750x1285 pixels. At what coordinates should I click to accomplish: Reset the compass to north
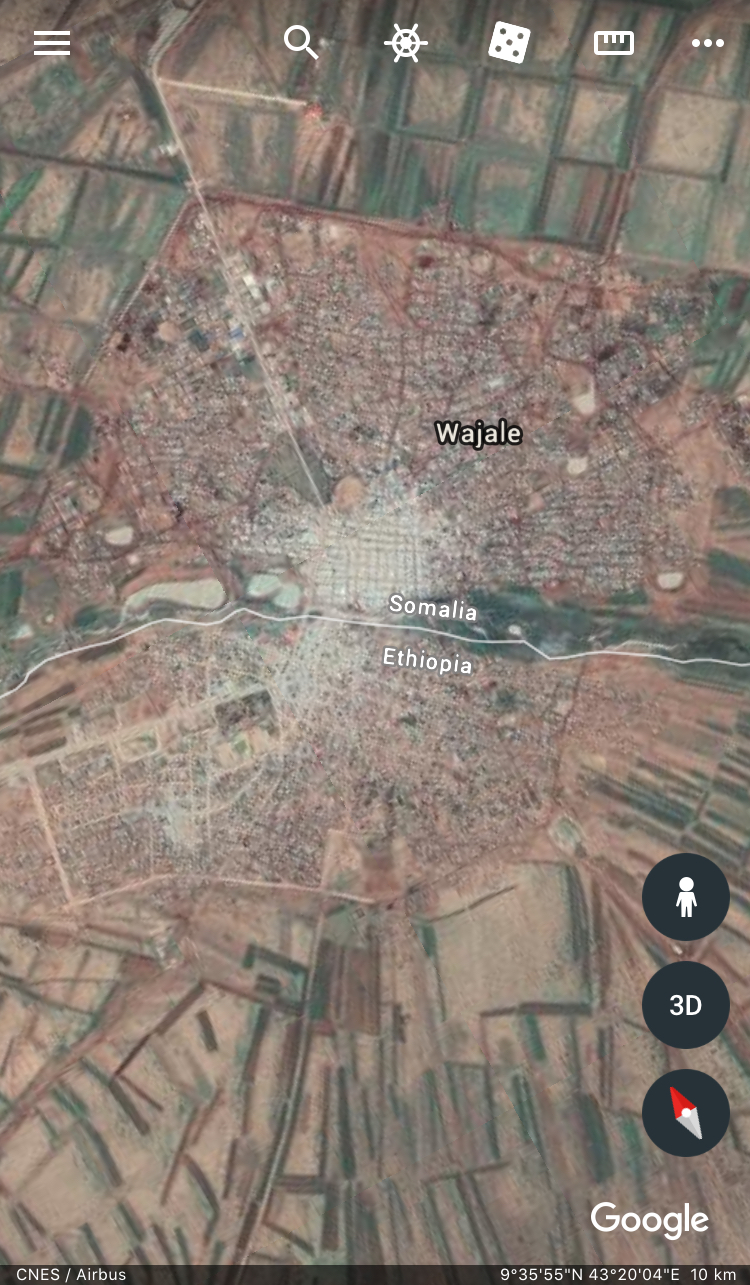[686, 1113]
